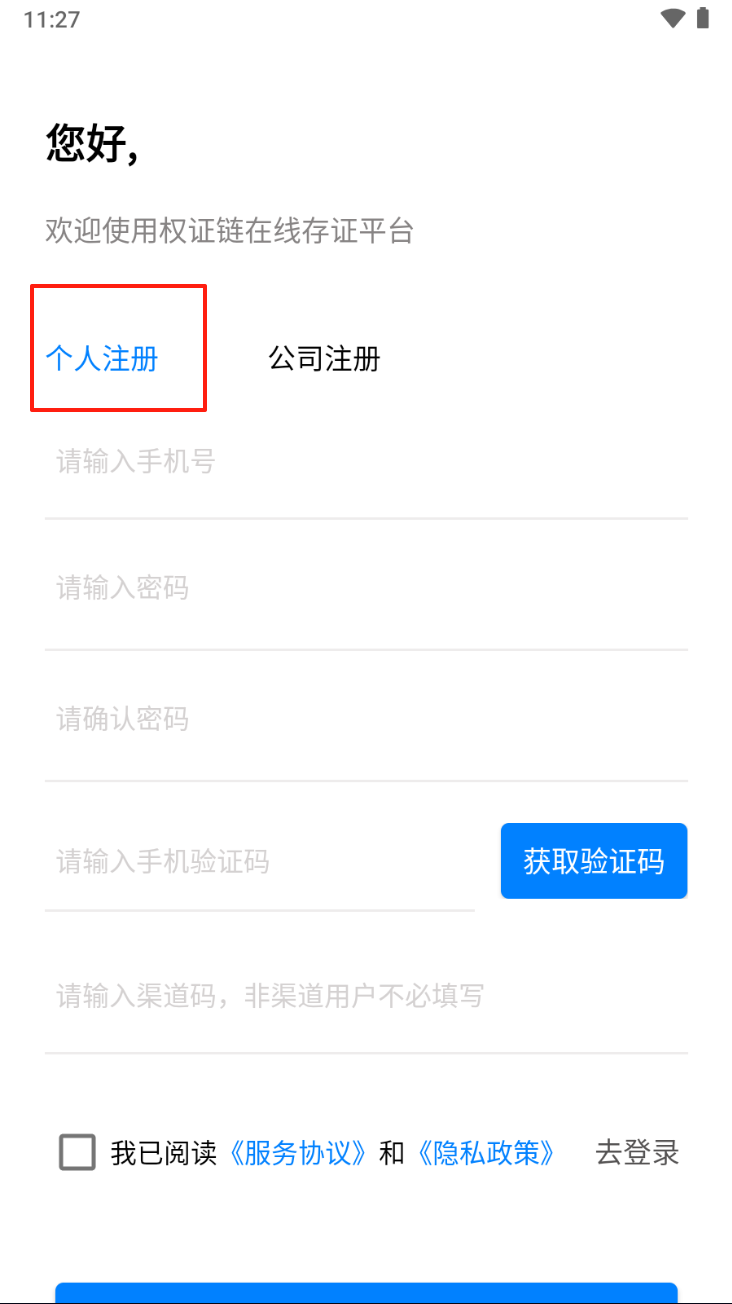Select the 个人注册 tab

(103, 358)
